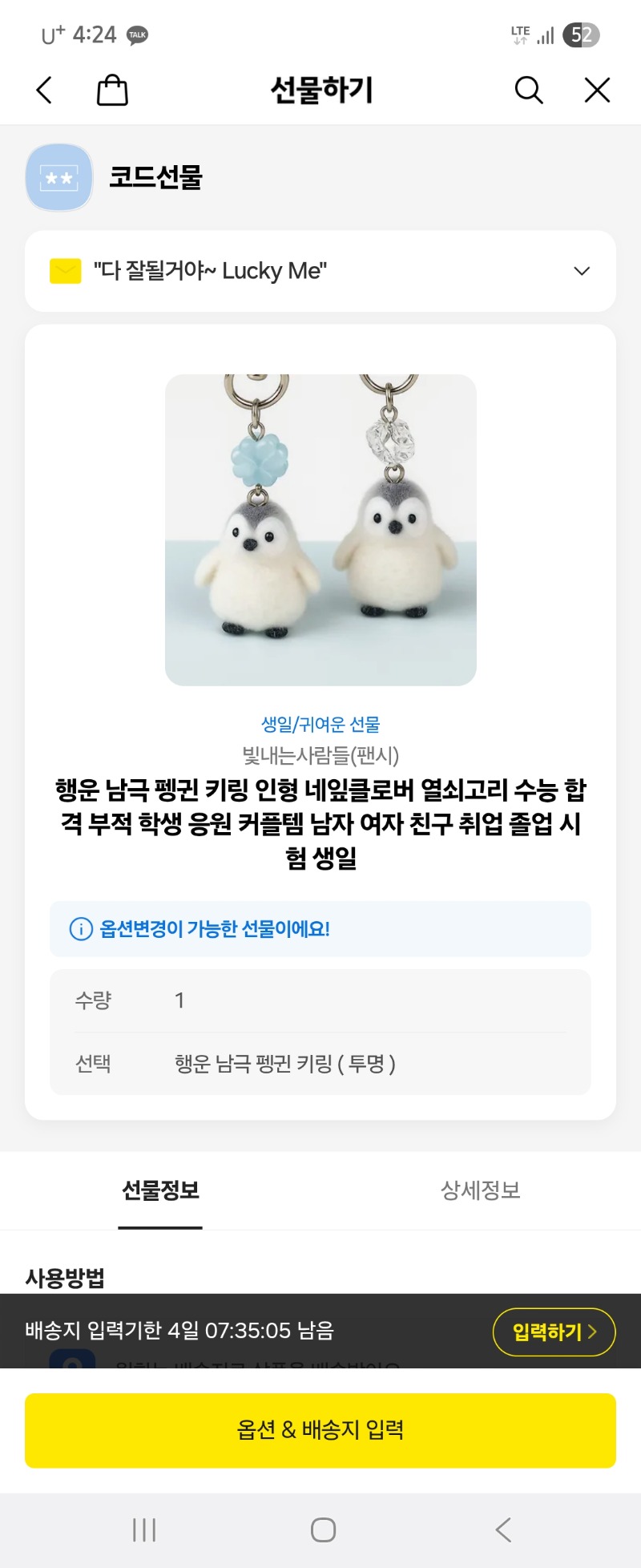Switch to the 상세정보 tab
The width and height of the screenshot is (641, 1568).
480,1190
